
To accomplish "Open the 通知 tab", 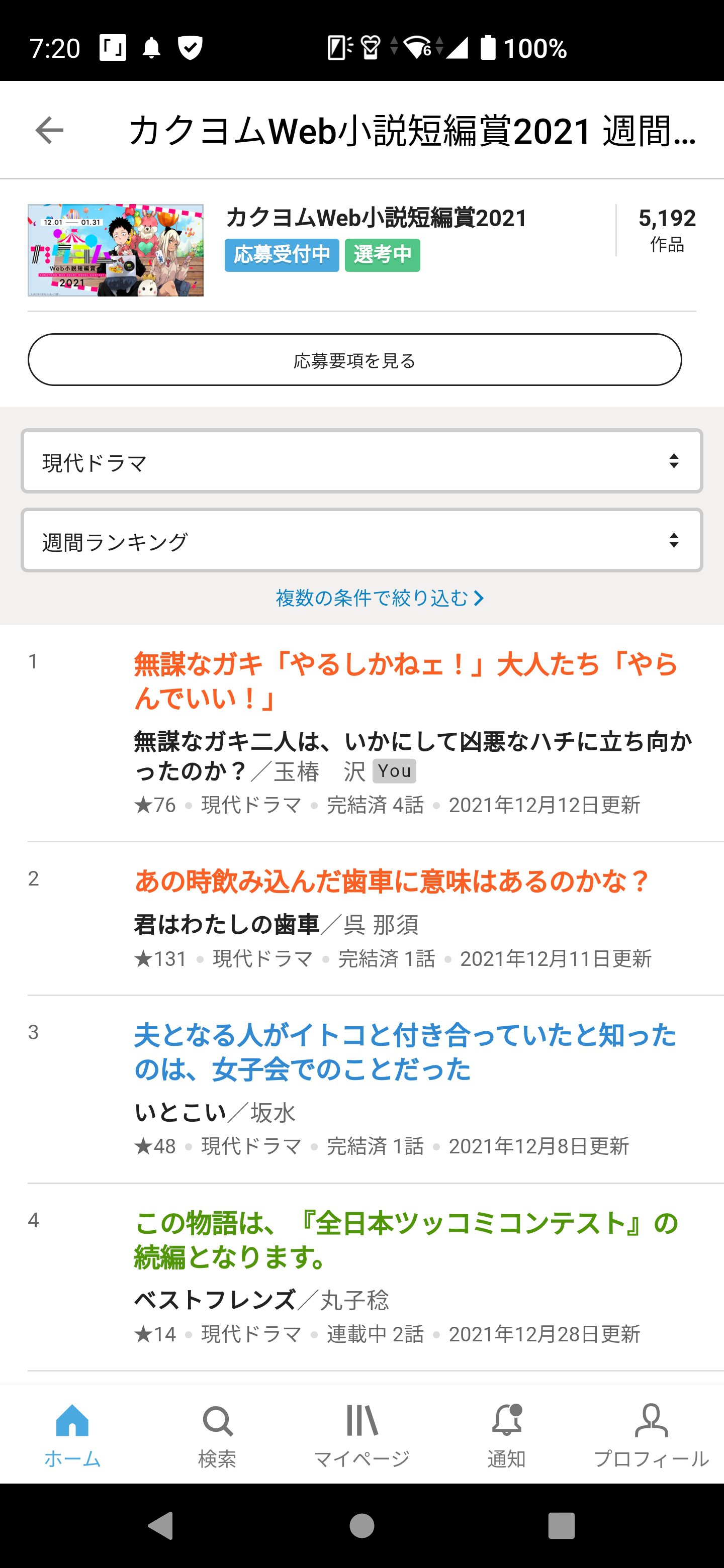I will click(x=506, y=1435).
